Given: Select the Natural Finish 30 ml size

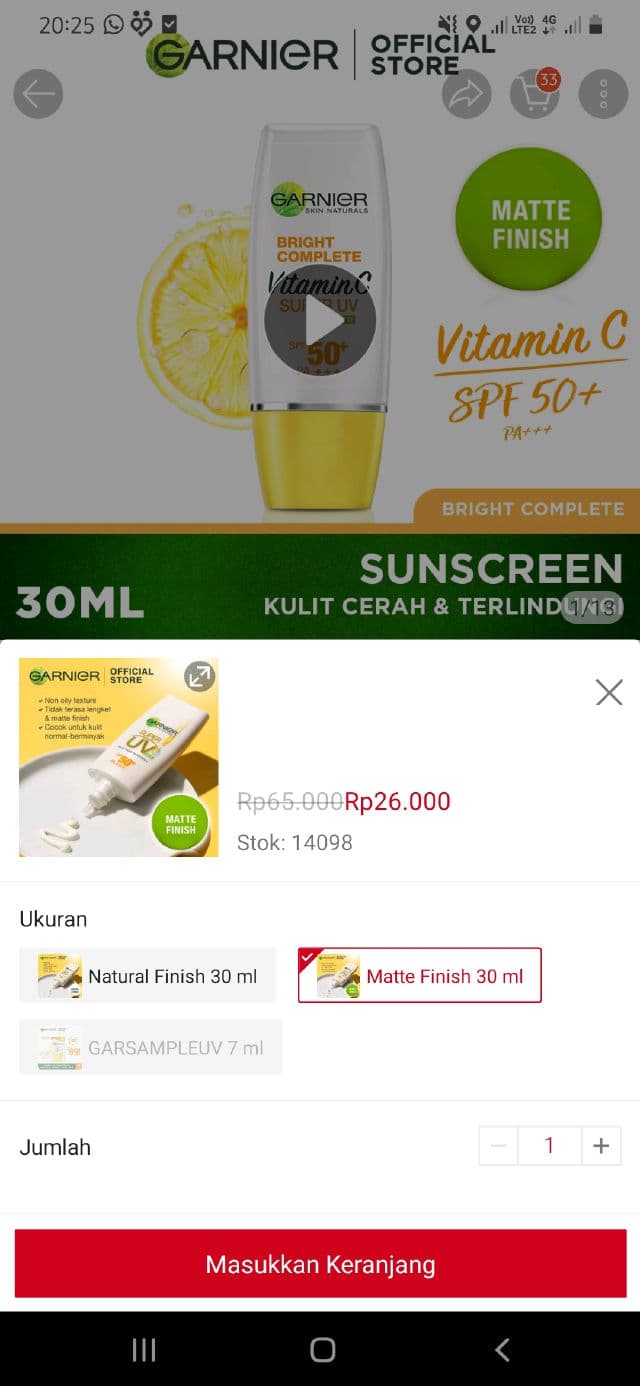Looking at the screenshot, I should pyautogui.click(x=148, y=975).
